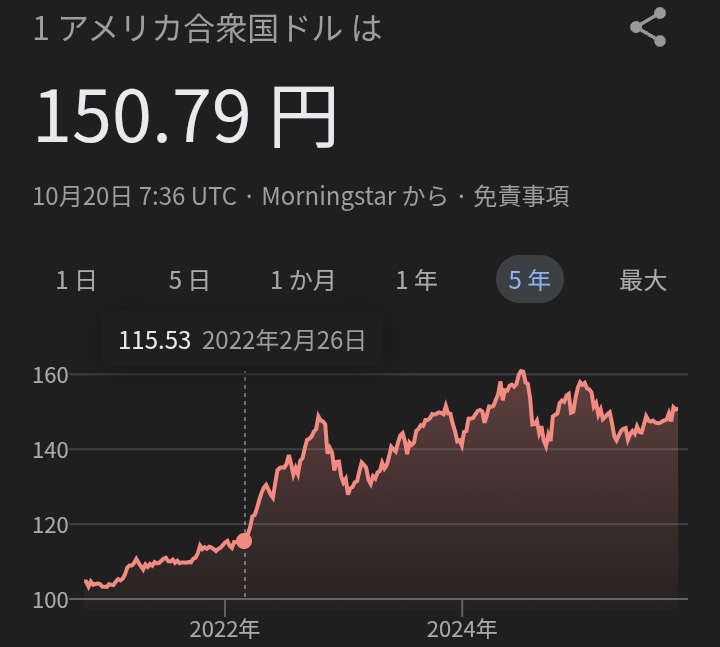Viewport: 720px width, 647px height.
Task: Open the 免責事項 disclaimer link
Action: coord(521,196)
